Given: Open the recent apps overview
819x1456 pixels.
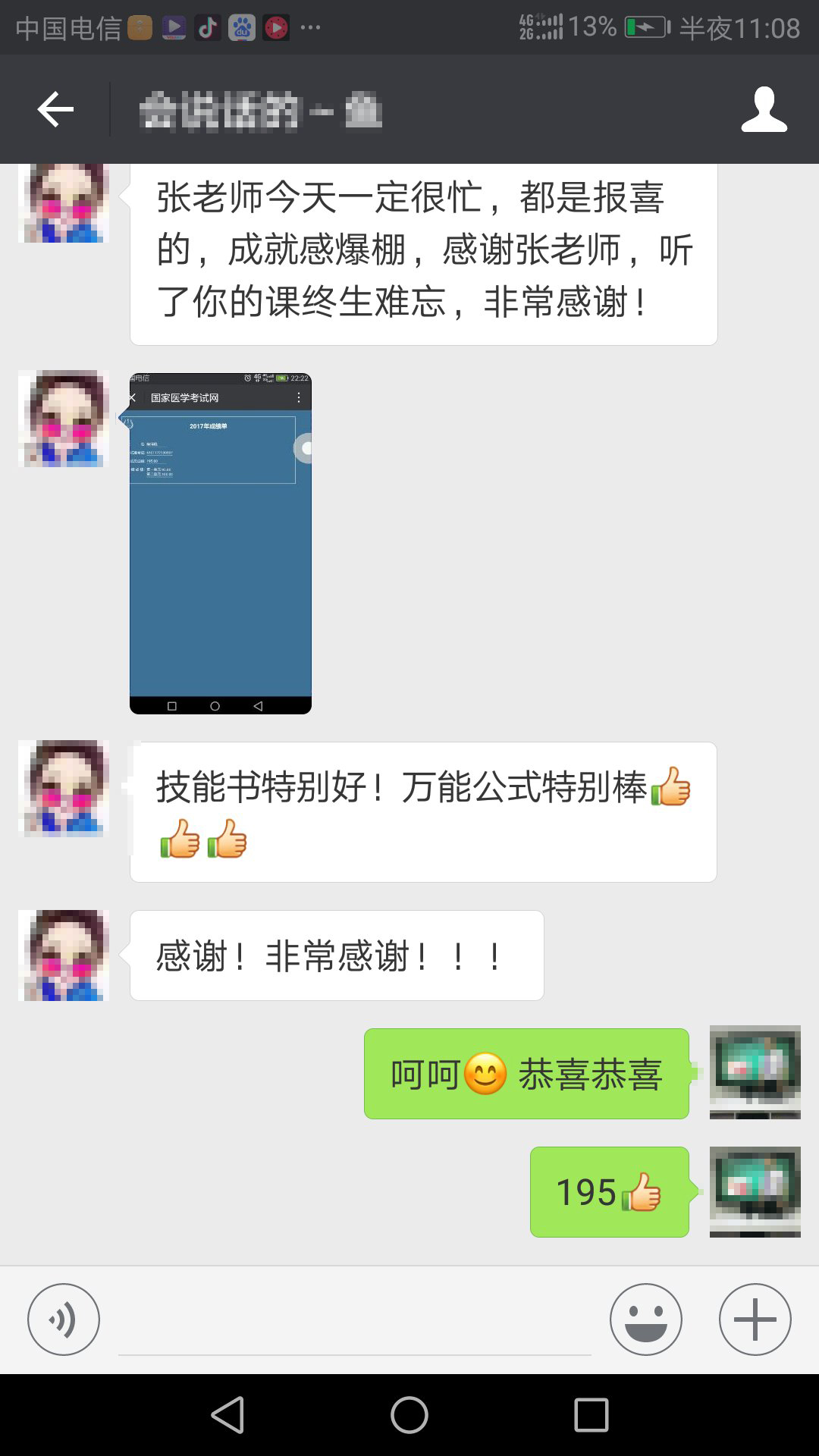Looking at the screenshot, I should [x=591, y=1415].
